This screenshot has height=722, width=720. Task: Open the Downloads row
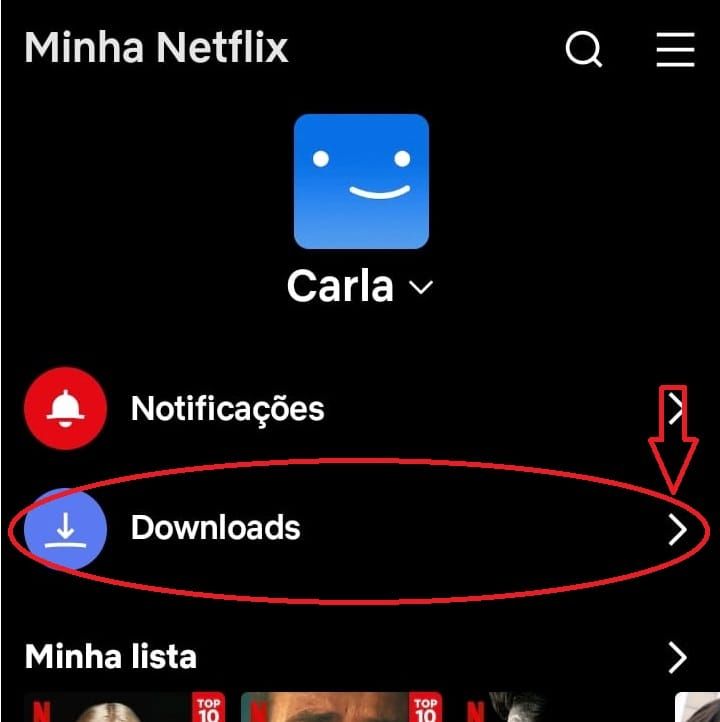coord(216,528)
